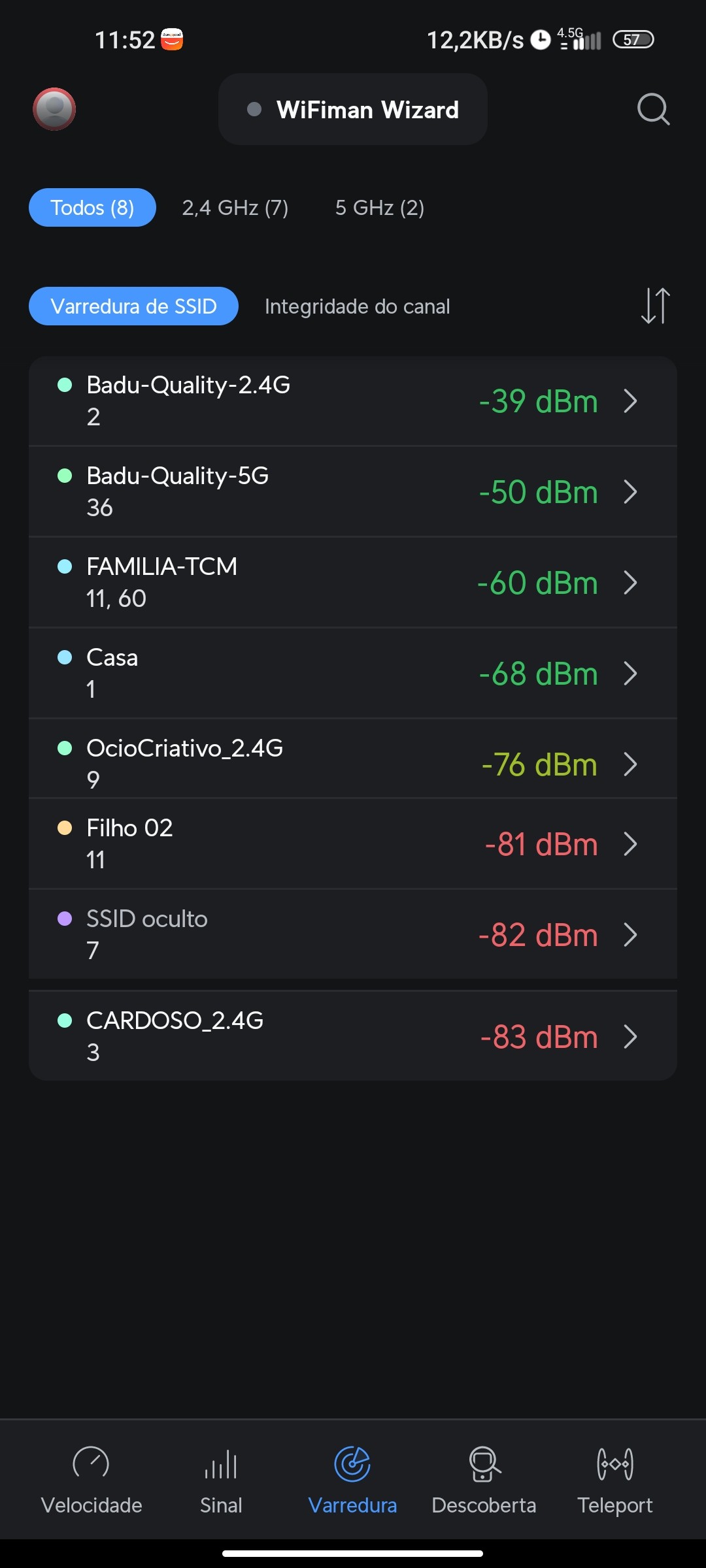
Task: Select Varredura de SSID view
Action: 133,306
